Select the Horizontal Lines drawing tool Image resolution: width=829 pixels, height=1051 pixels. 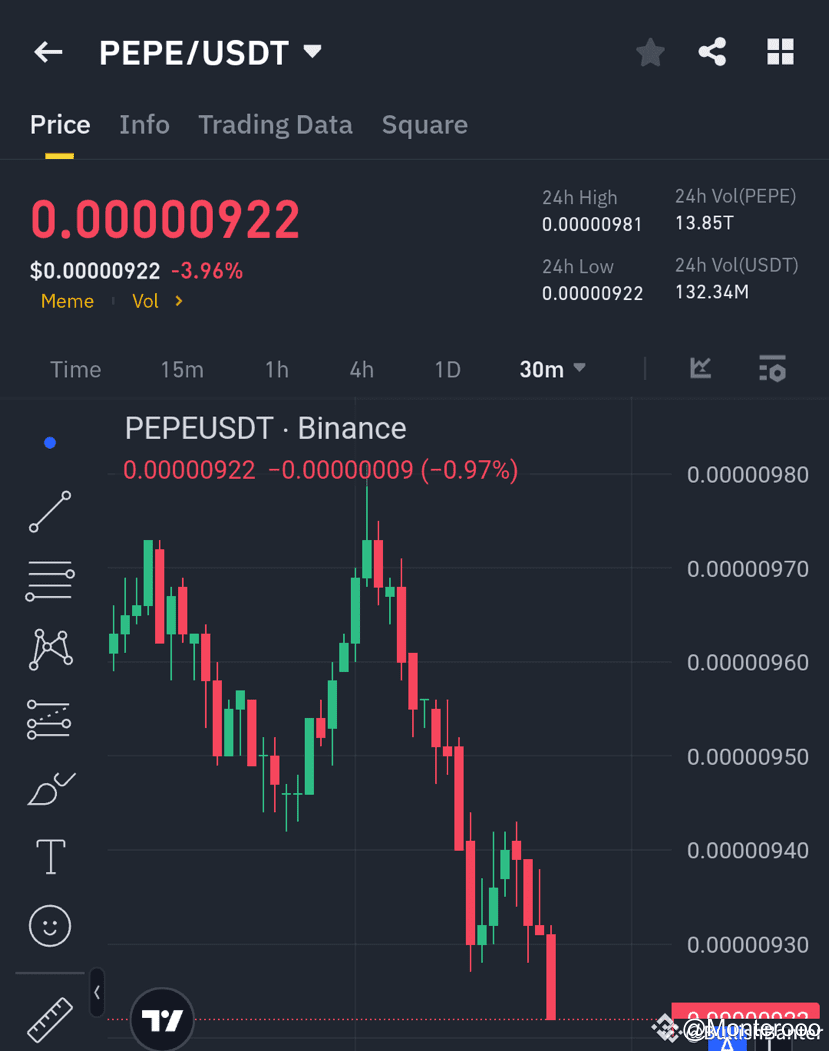(49, 580)
